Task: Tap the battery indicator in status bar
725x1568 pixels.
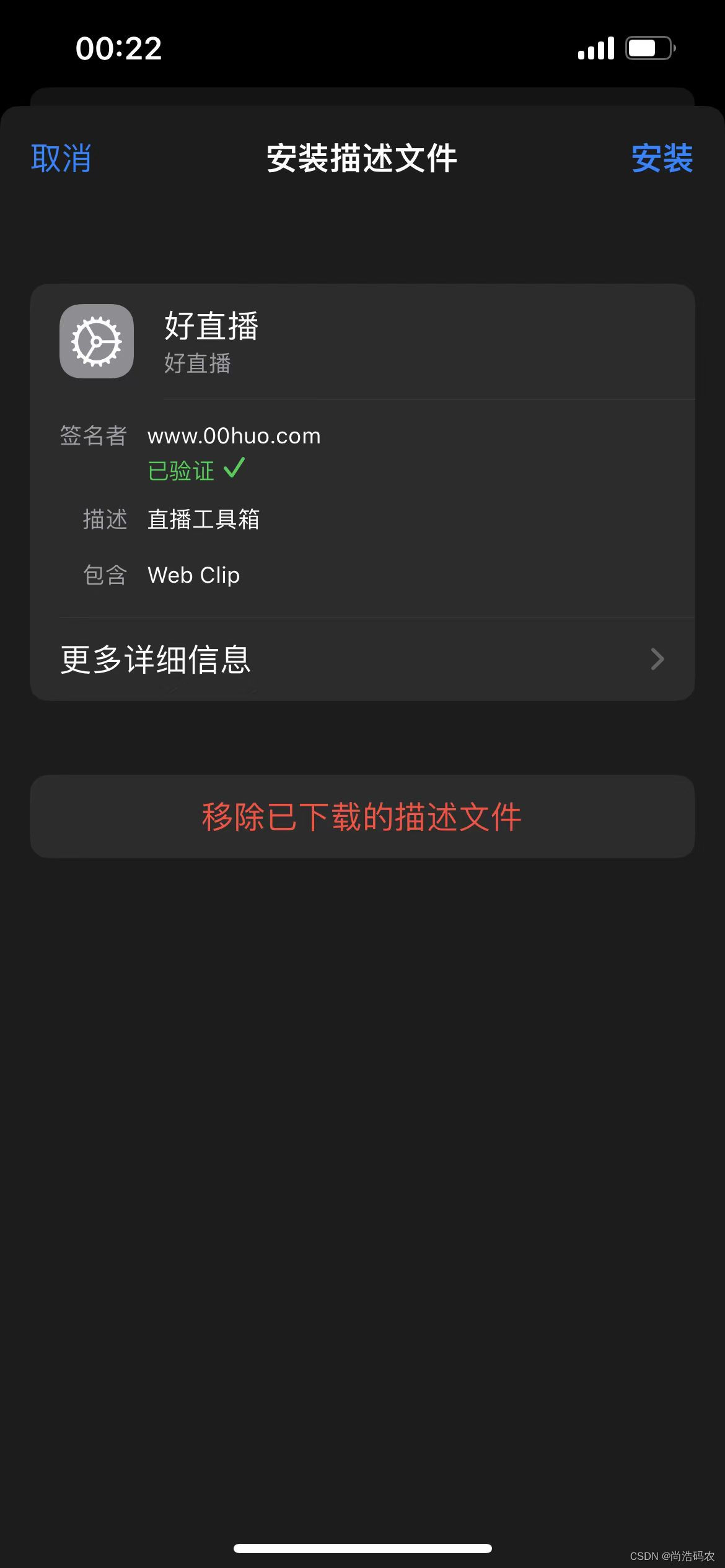Action: coord(648,47)
